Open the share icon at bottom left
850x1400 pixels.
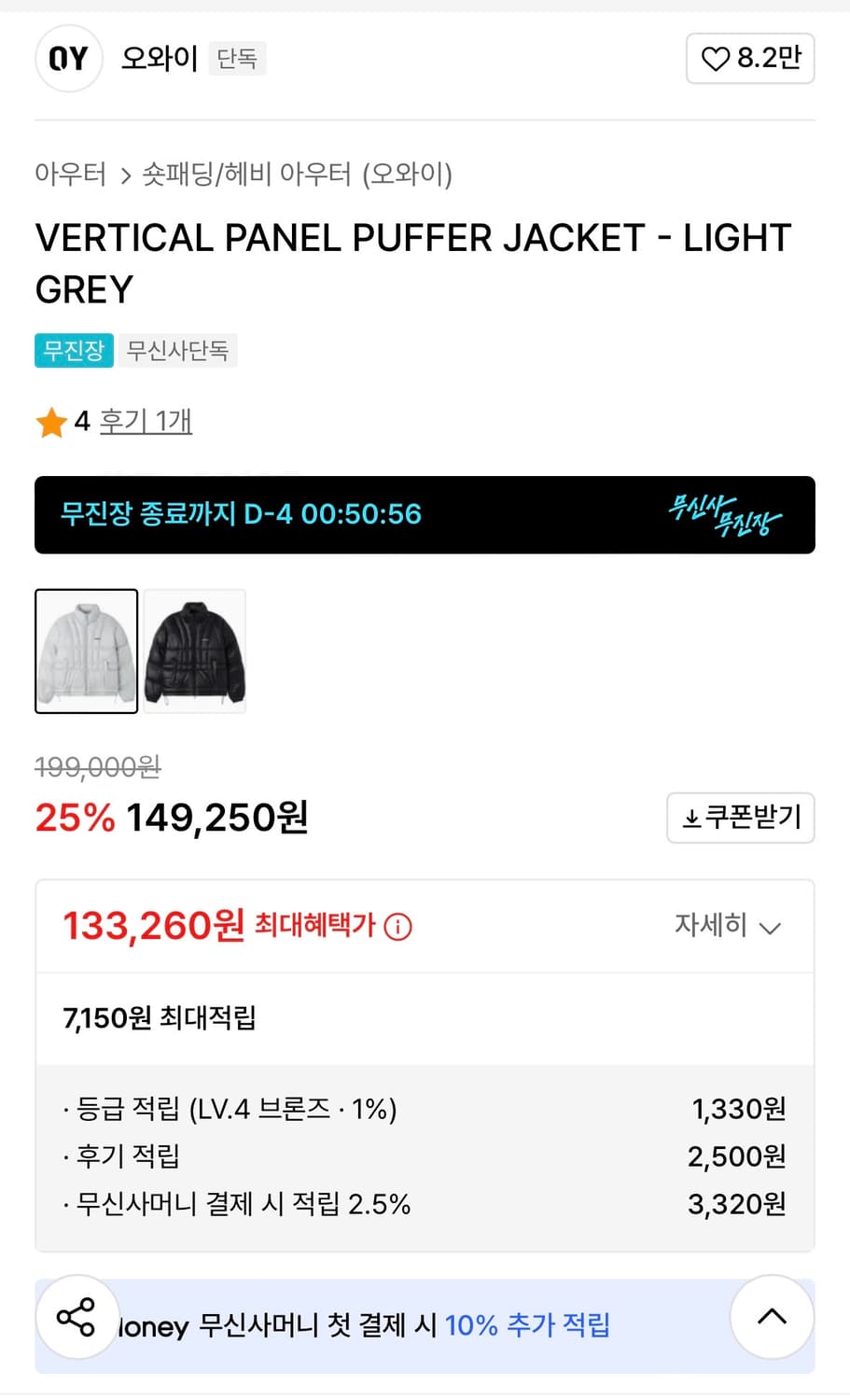pos(77,1319)
